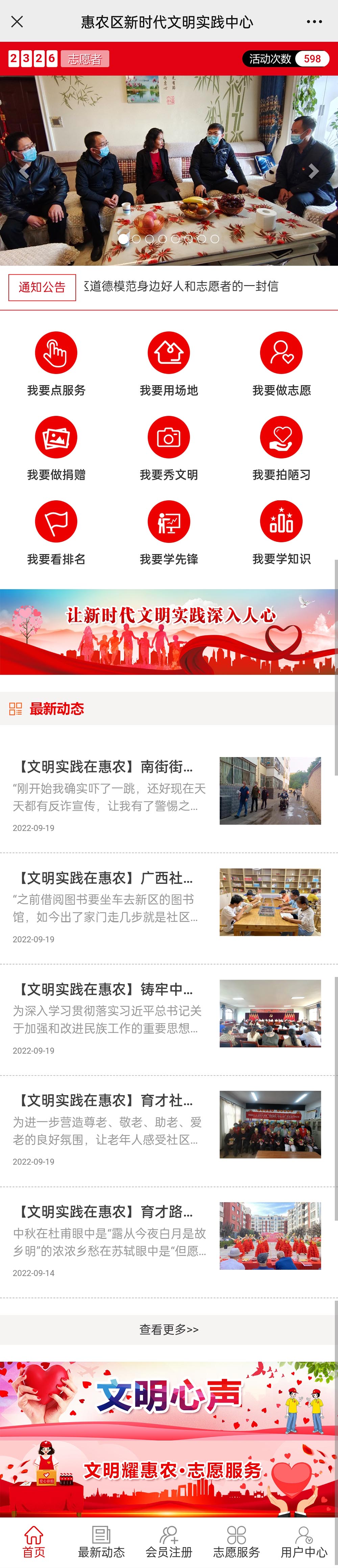Image resolution: width=338 pixels, height=1568 pixels.
Task: Tap 查看更多 to see more news
Action: pos(169,1330)
